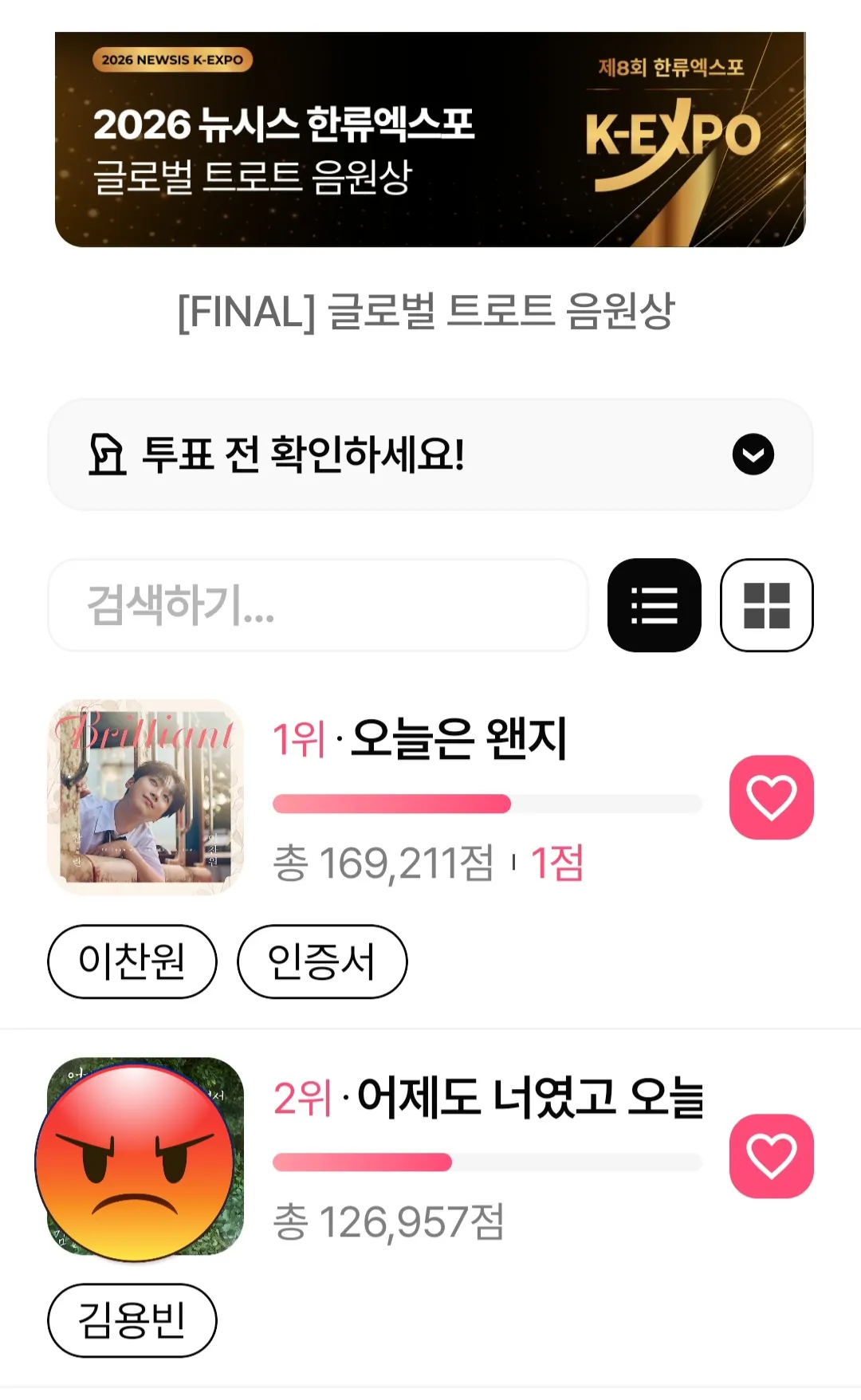Vote with the heart for 어제도 너였고 오늘
The height and width of the screenshot is (1400, 861).
(771, 1156)
